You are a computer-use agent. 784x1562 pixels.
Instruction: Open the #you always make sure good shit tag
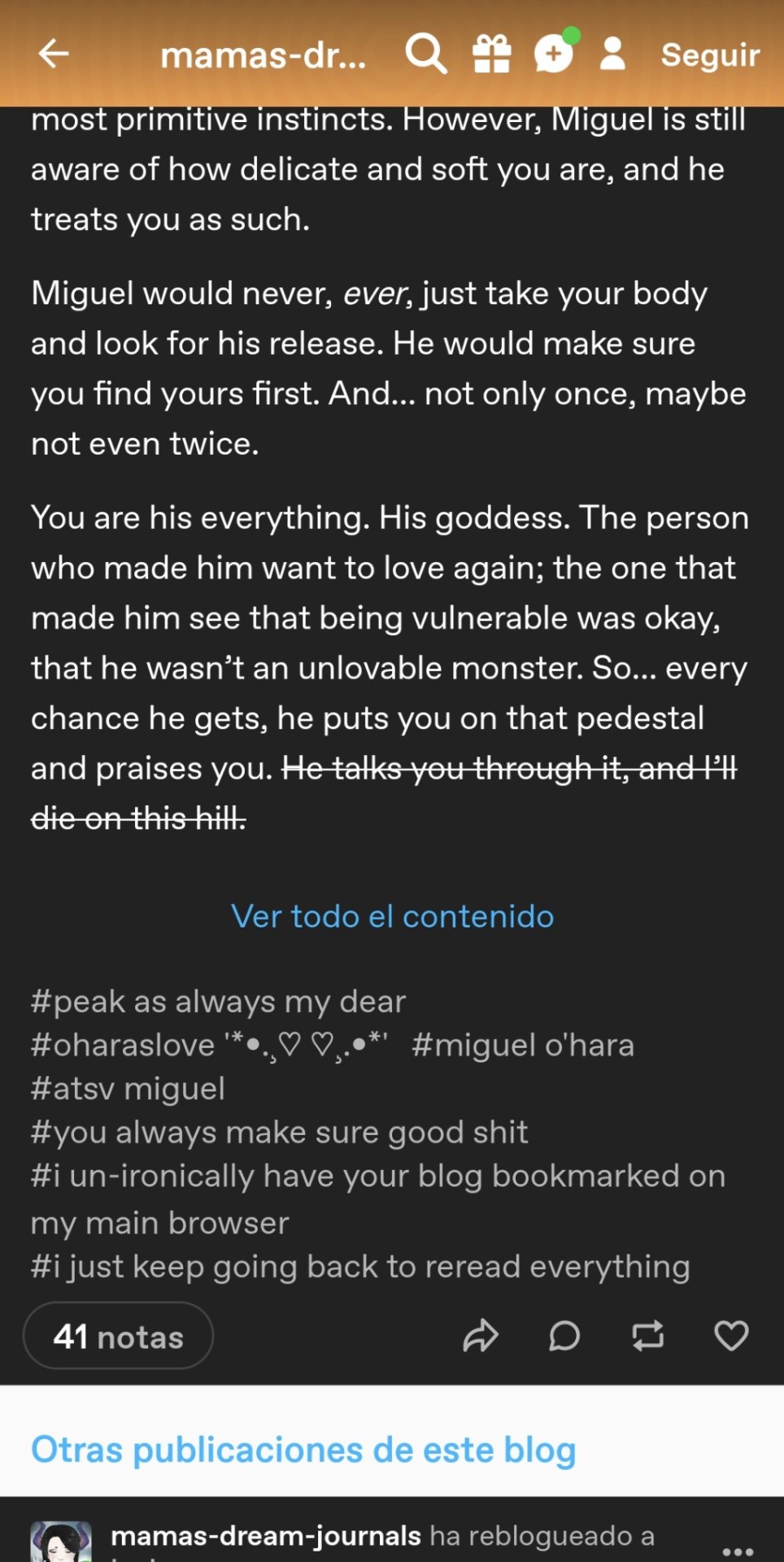click(279, 1132)
